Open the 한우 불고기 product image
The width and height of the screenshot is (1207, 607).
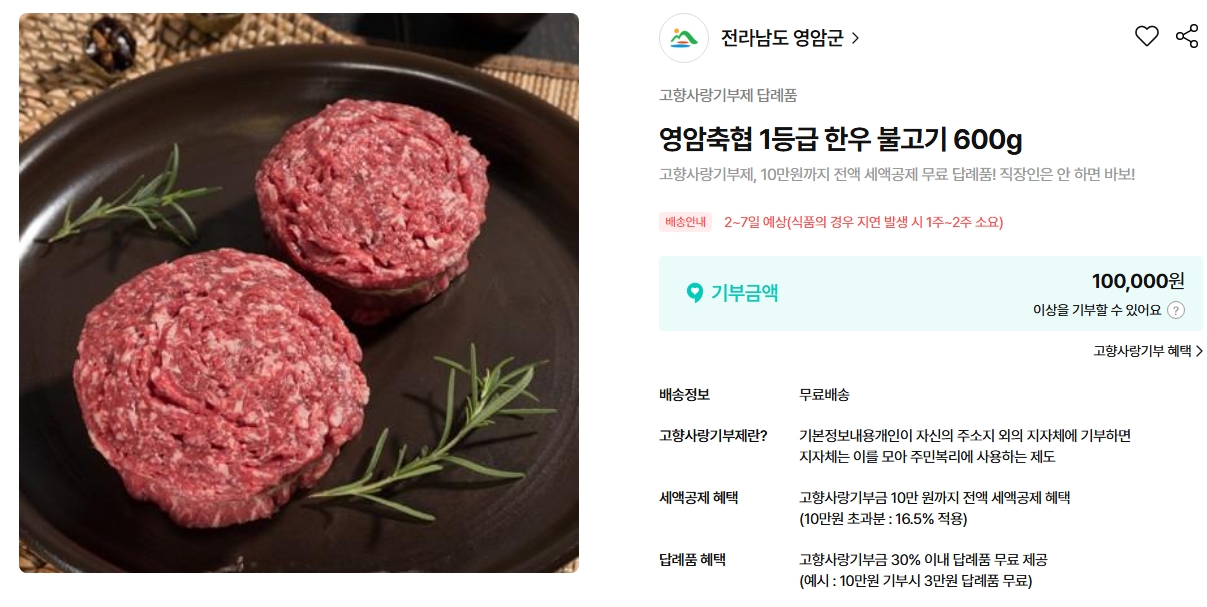[299, 293]
